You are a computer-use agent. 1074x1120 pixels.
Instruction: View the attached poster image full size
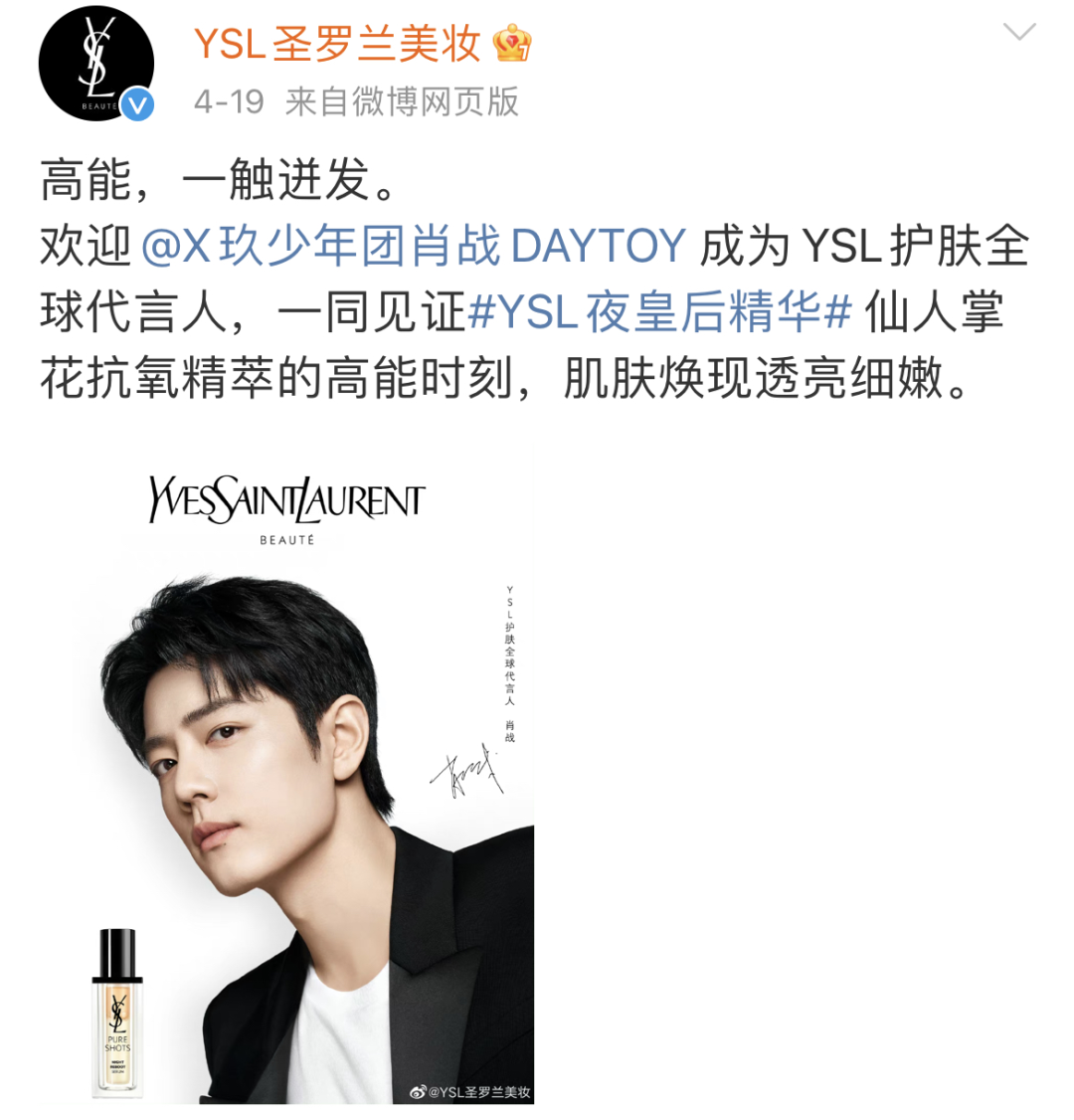(303, 786)
